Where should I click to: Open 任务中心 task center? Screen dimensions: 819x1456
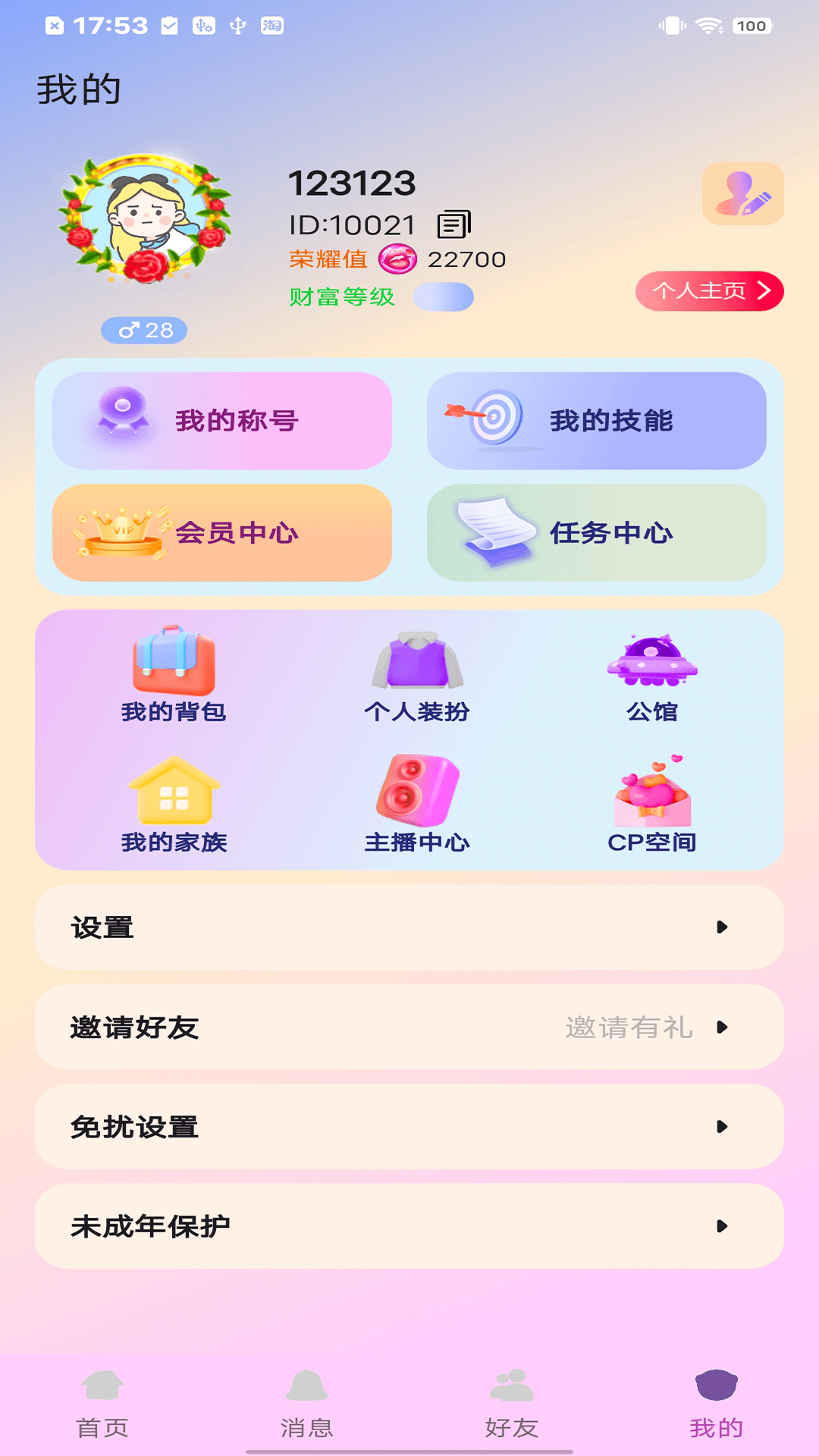[596, 533]
